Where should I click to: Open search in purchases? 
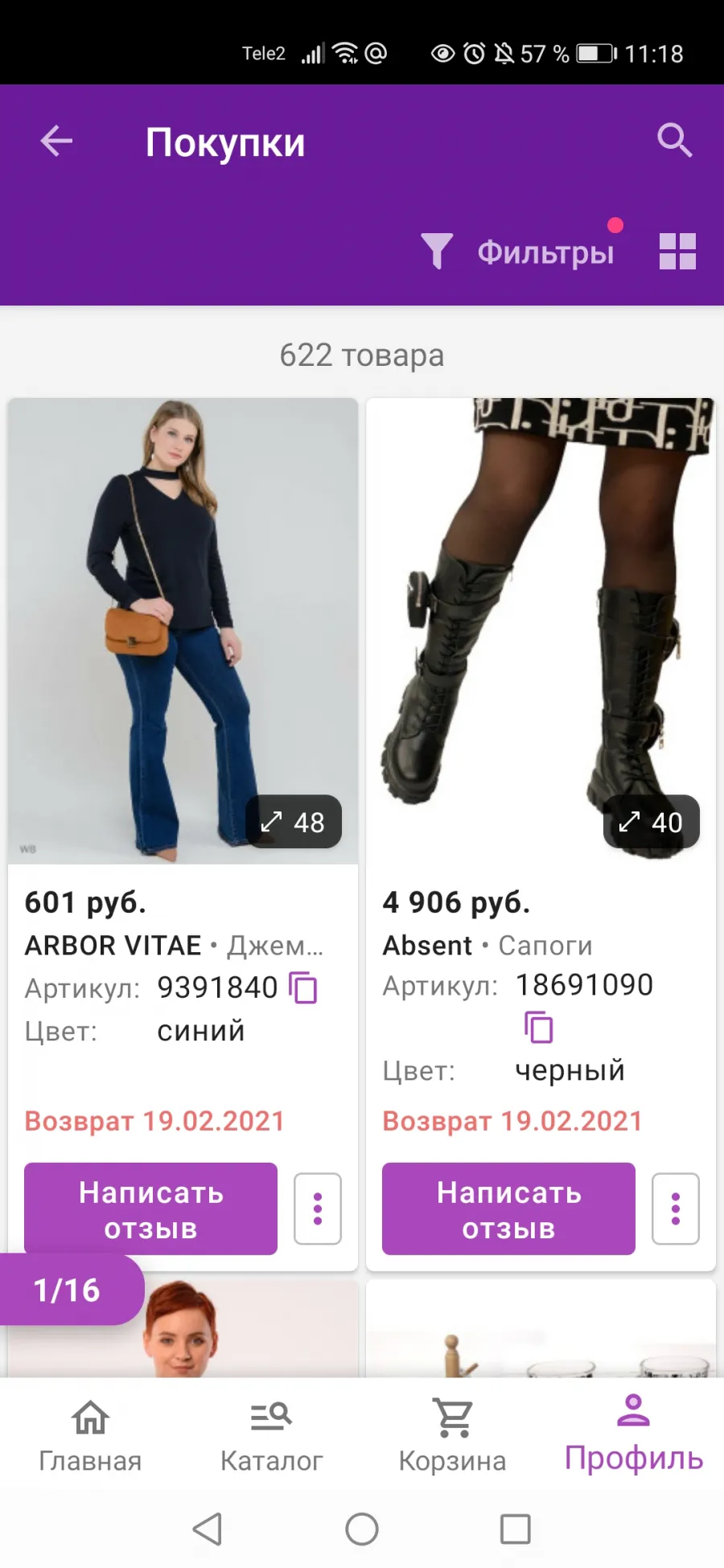(674, 141)
